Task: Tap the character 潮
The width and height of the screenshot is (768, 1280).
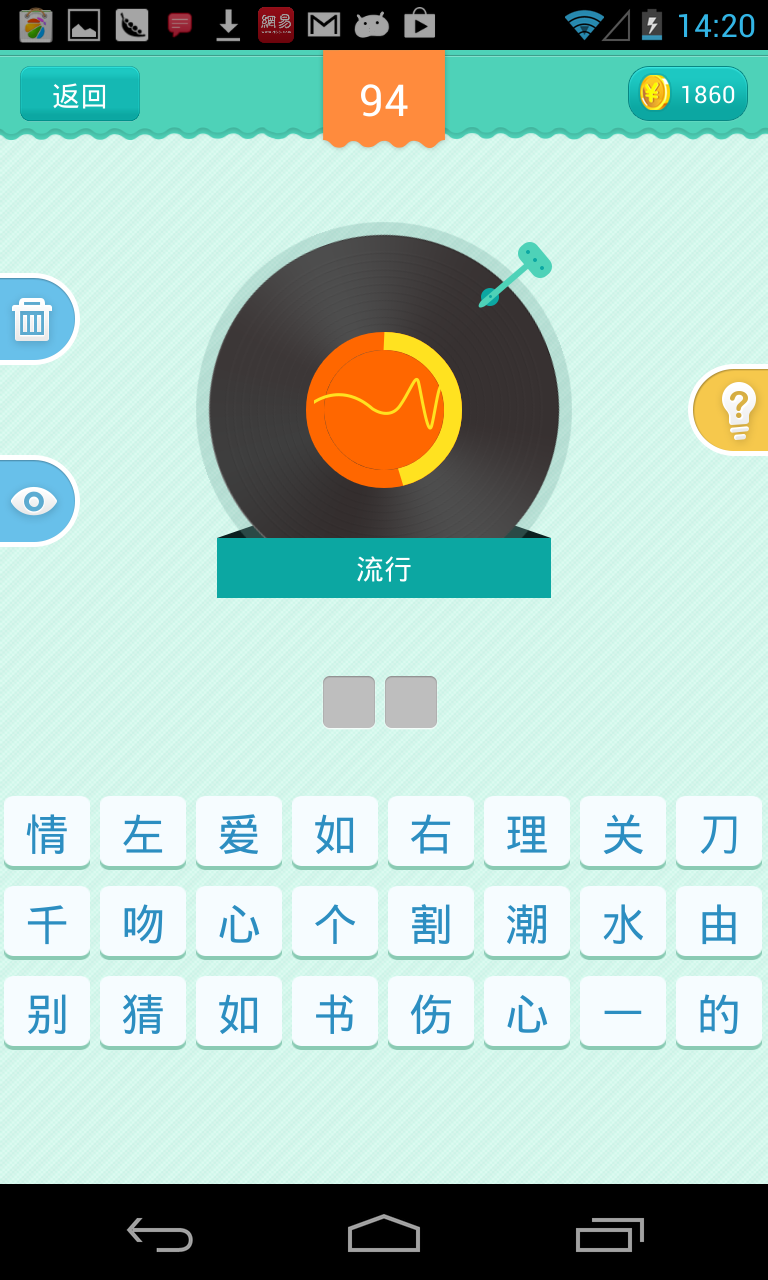Action: [x=527, y=923]
